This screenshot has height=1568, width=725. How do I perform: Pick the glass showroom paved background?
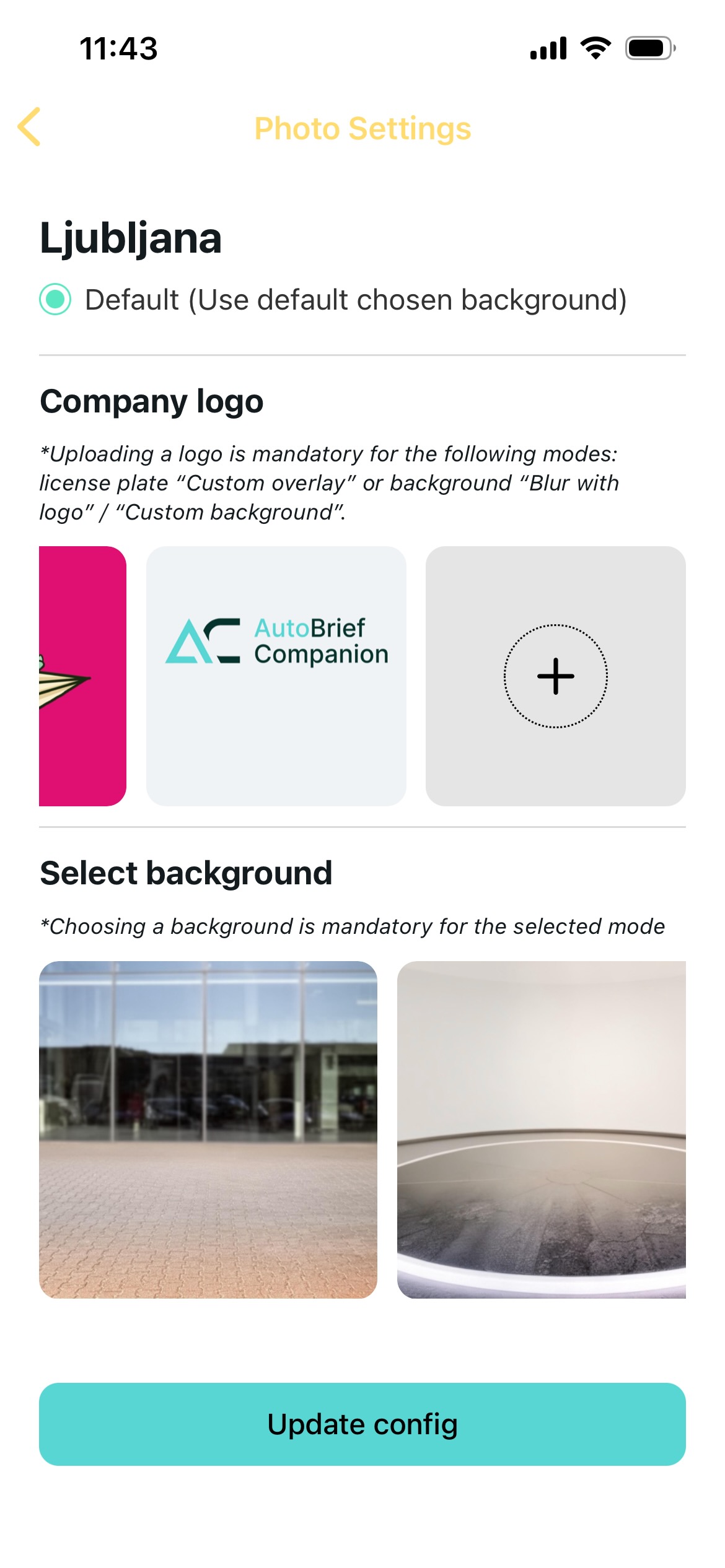pos(208,1130)
